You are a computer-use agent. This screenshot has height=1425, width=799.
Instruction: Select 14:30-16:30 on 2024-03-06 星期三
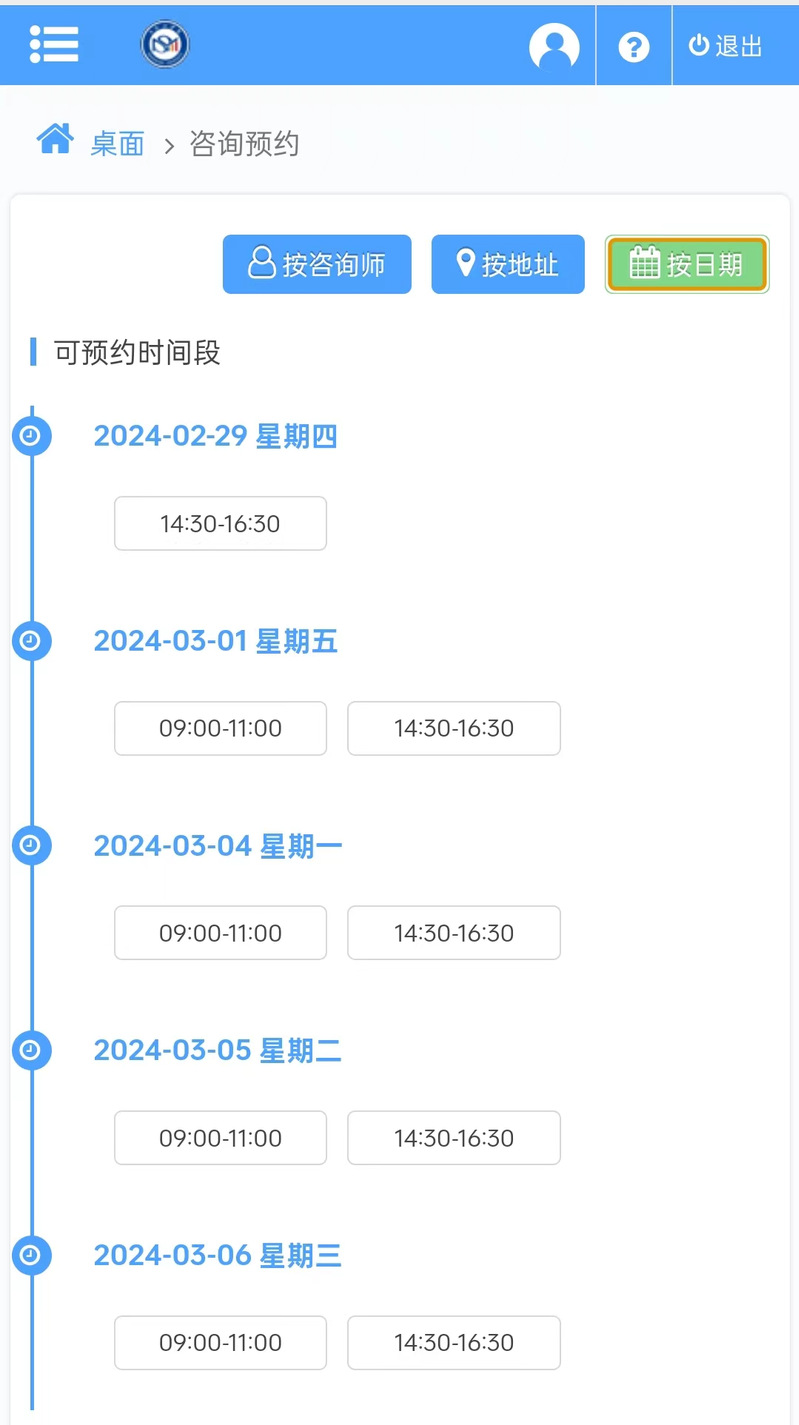click(x=454, y=1342)
